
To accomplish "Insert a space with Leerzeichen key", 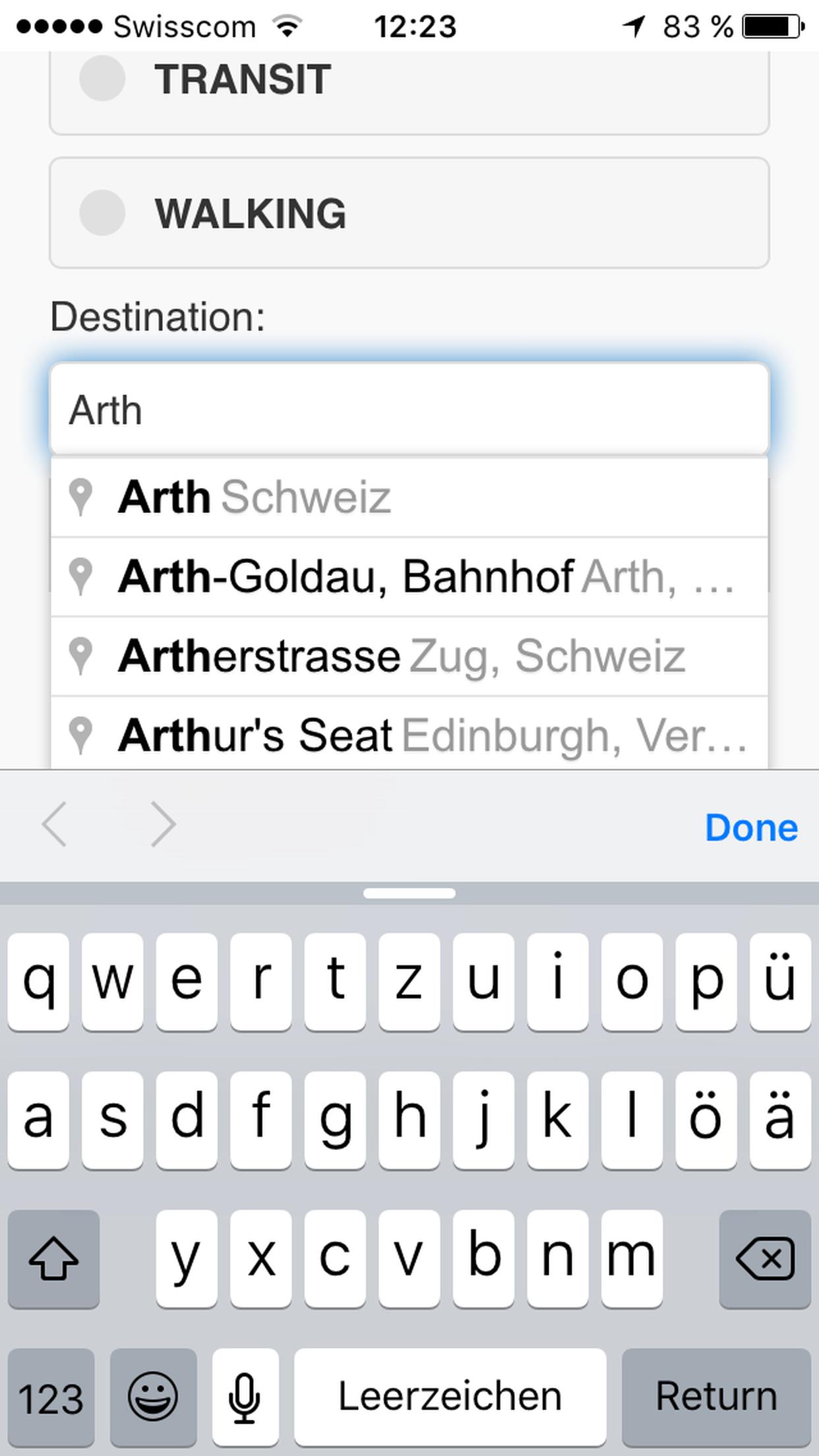I will [450, 1397].
